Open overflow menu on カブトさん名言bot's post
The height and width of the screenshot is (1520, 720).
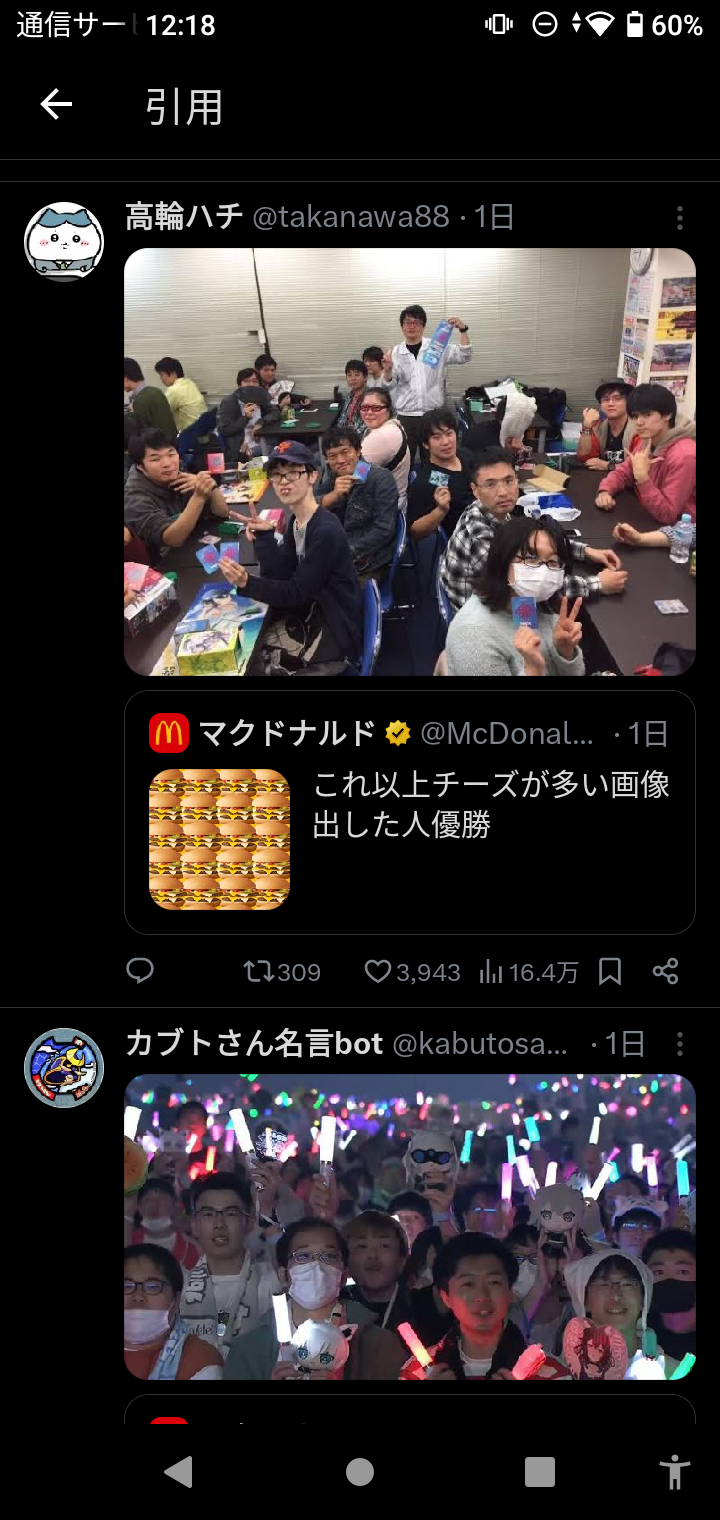click(679, 1045)
